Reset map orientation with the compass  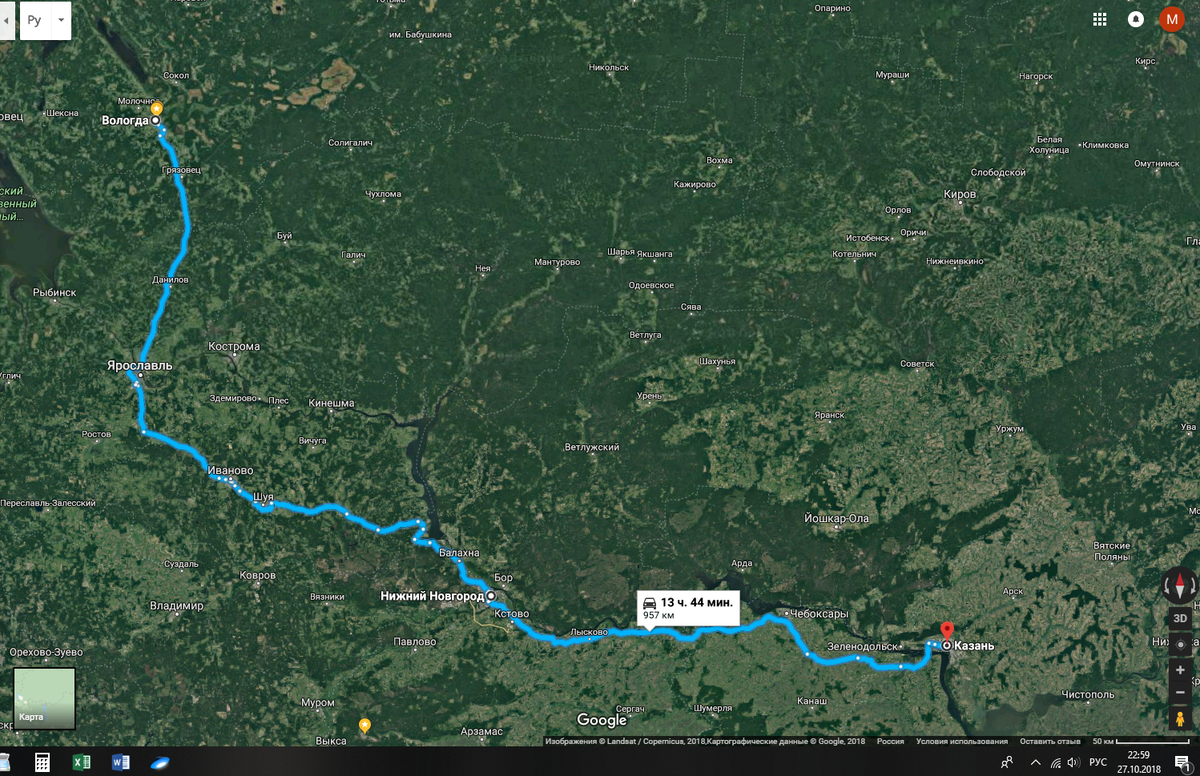[1180, 585]
